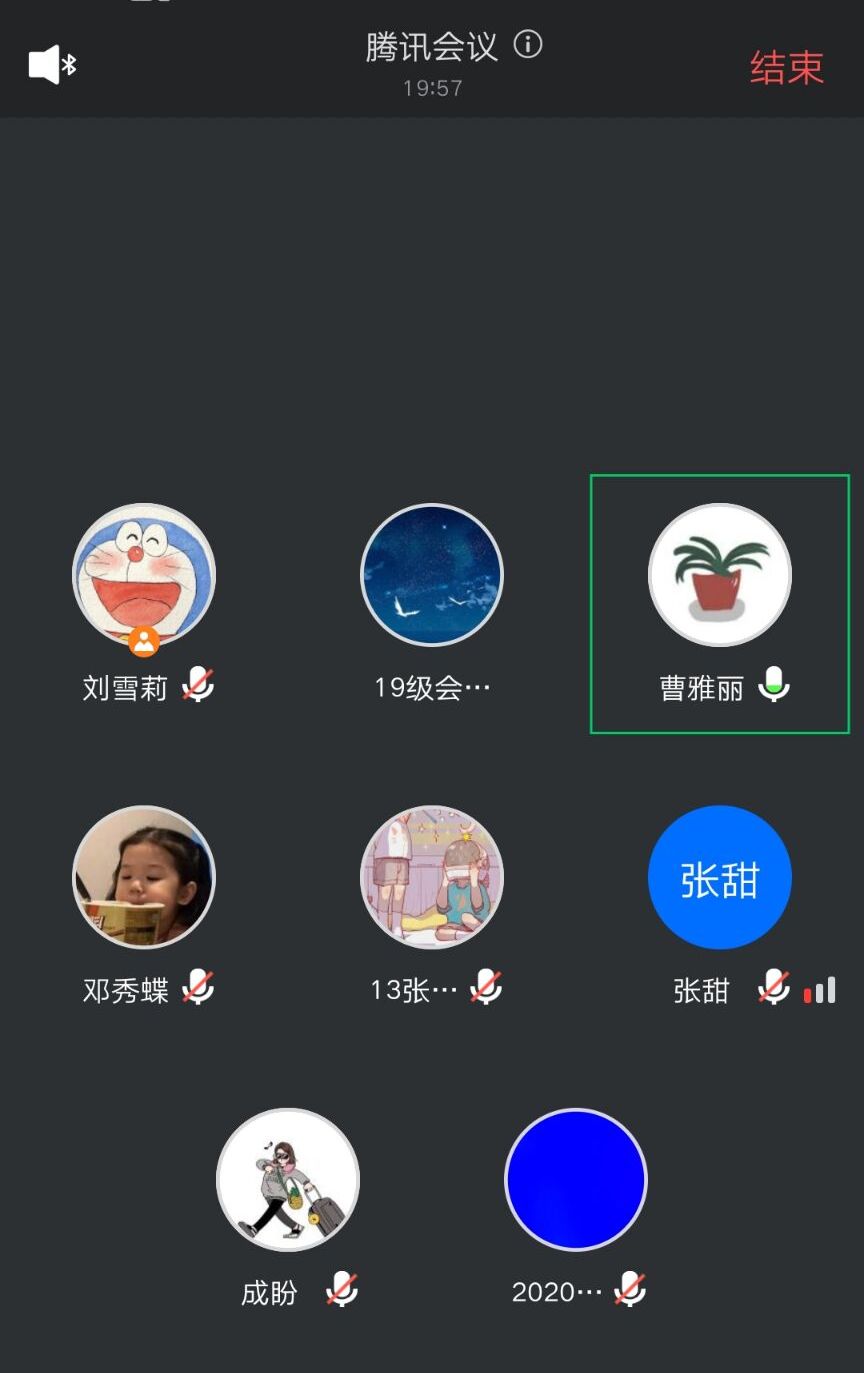Open the 19级会… participant tile

[432, 575]
